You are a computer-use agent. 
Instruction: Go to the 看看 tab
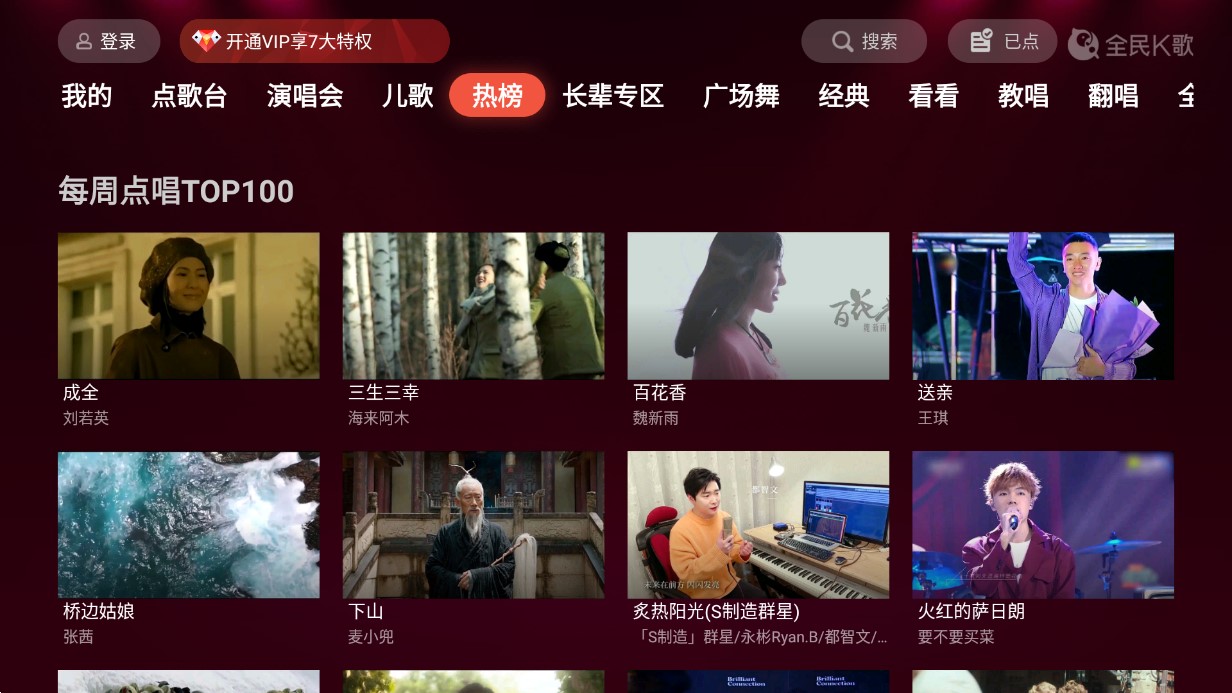[x=933, y=96]
